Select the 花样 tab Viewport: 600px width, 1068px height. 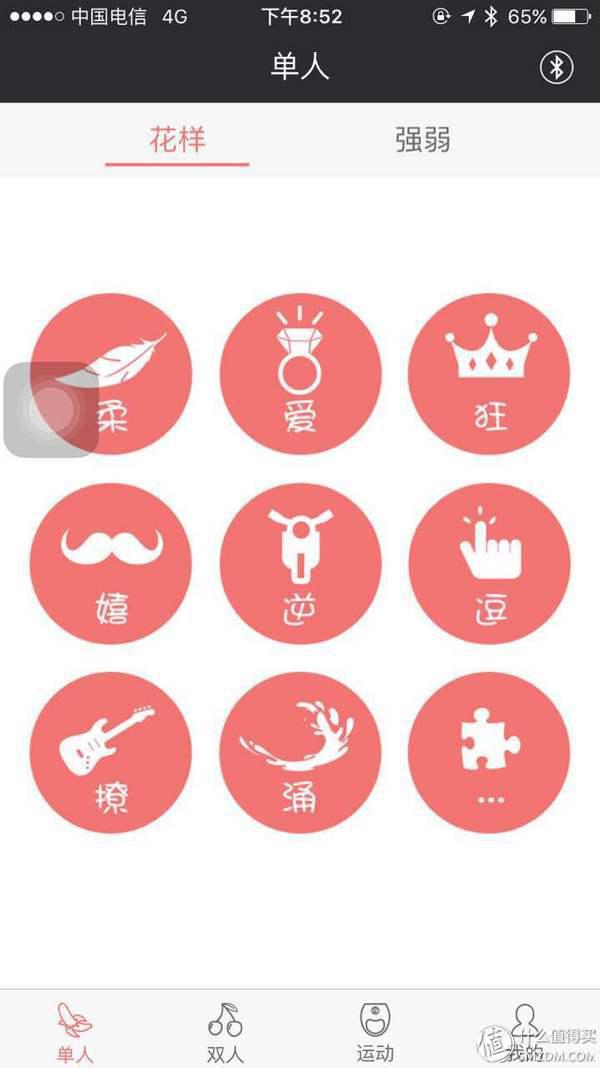[177, 140]
